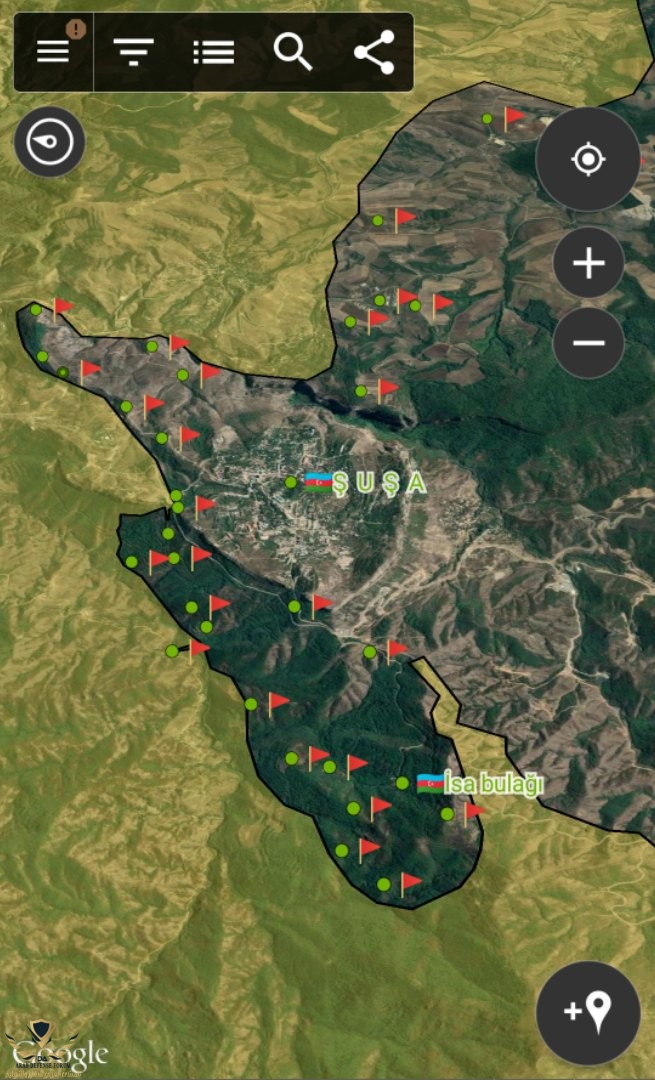Search the map
Viewport: 655px width, 1080px height.
click(293, 52)
